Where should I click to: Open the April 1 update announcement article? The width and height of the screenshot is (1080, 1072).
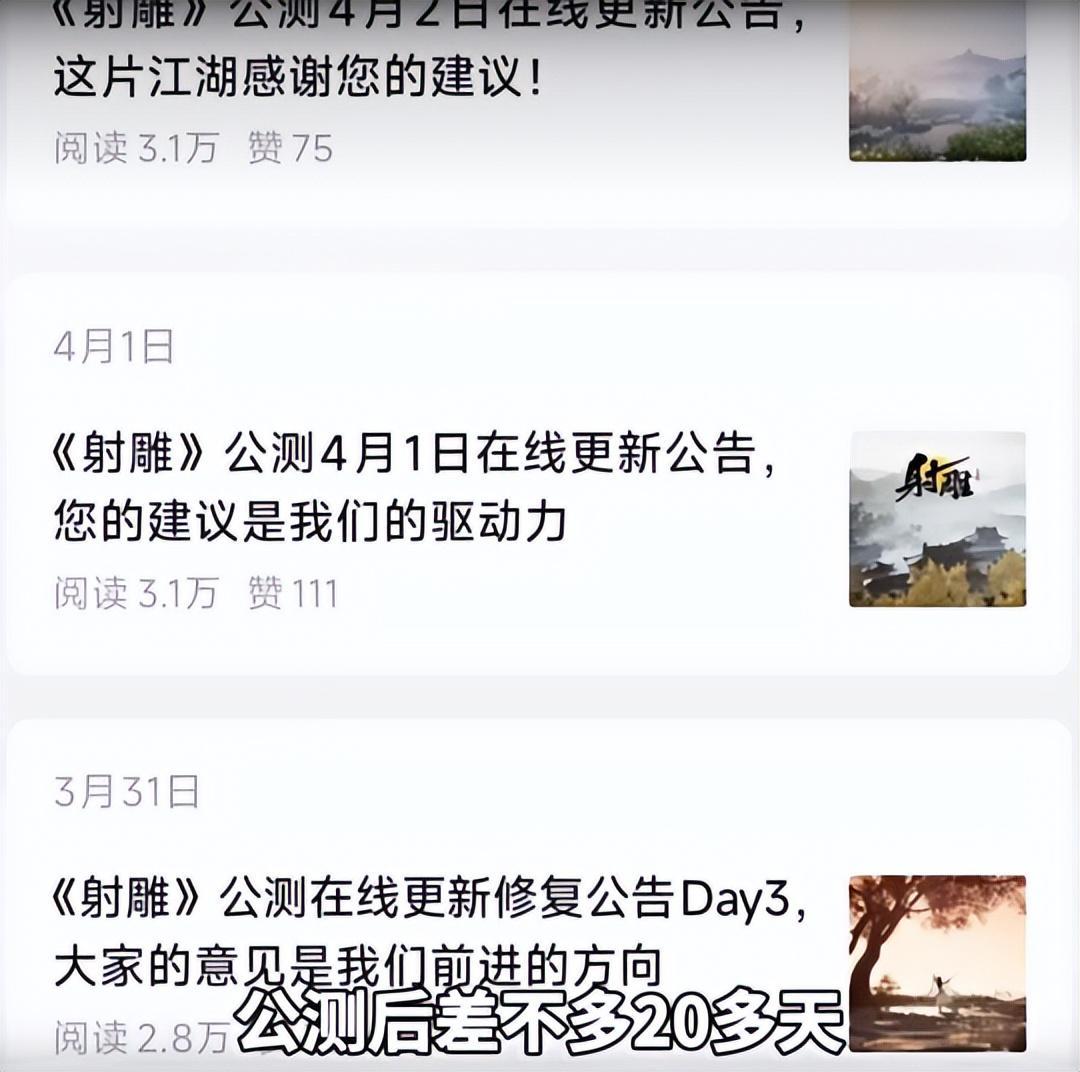(415, 488)
